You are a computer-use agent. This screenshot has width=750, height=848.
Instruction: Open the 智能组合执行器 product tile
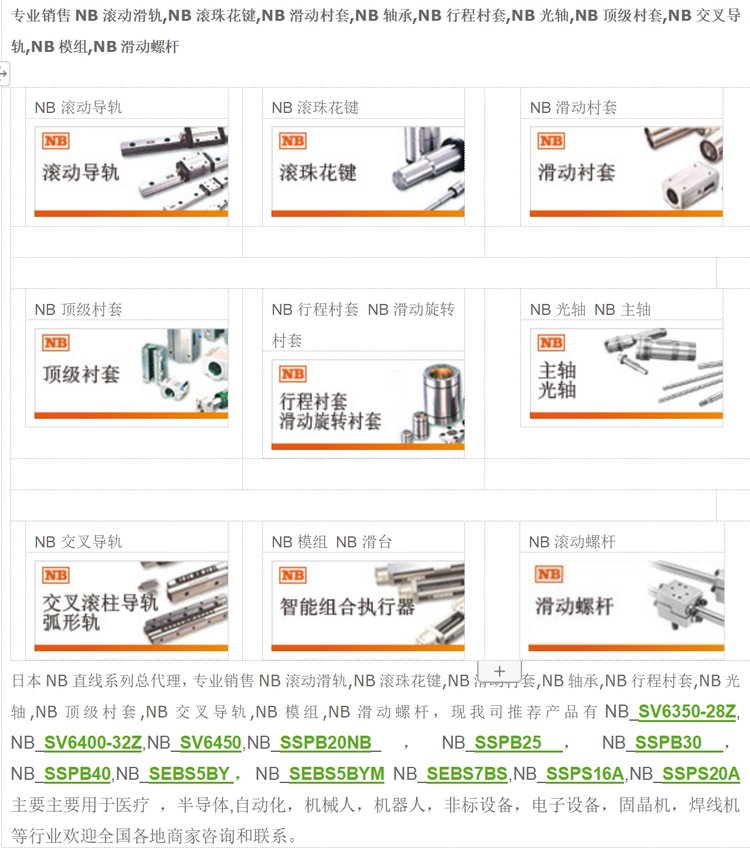368,606
